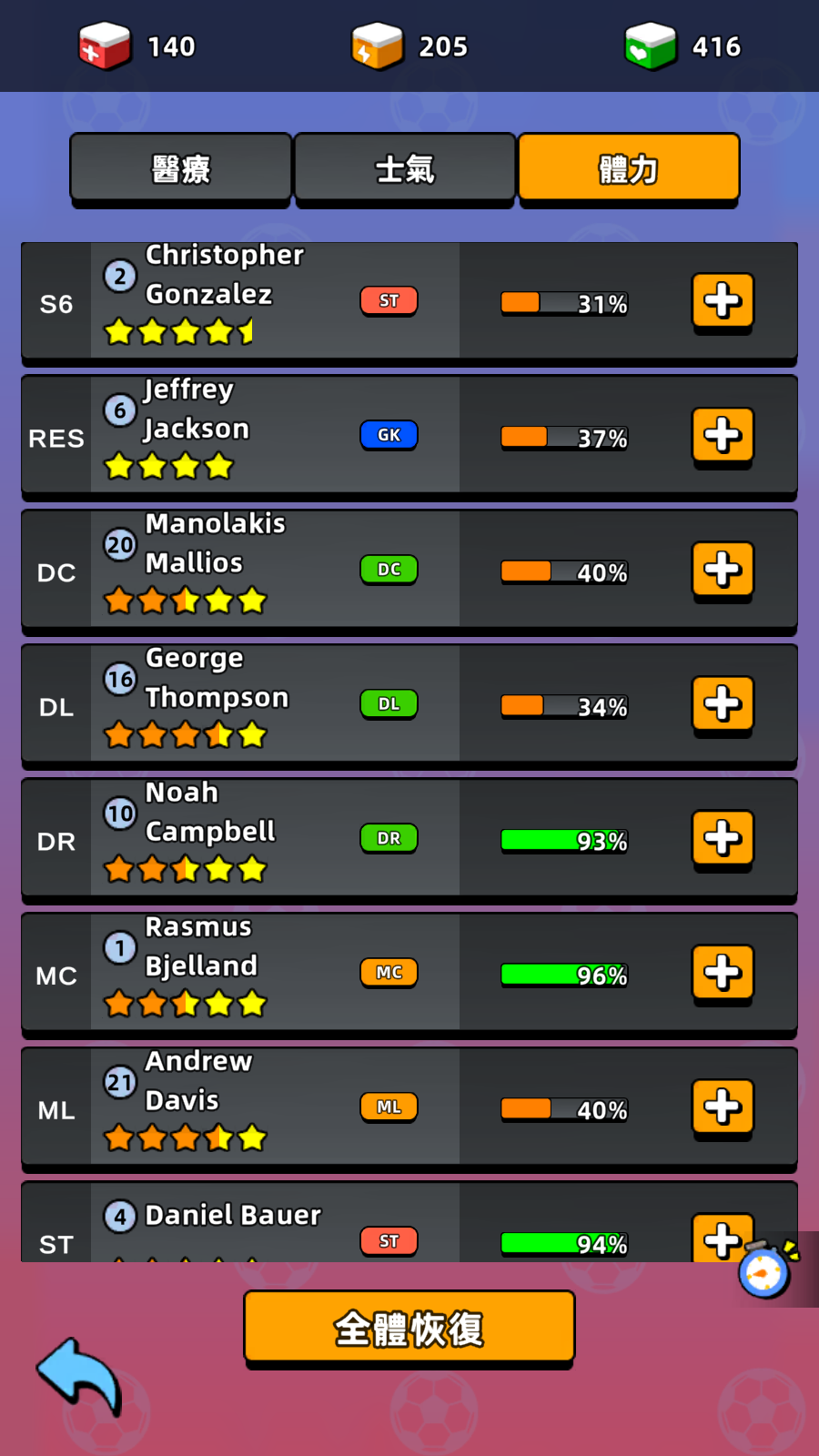Screen dimensions: 819x1456
Task: Add stamina to Manolakis Mallios
Action: [x=723, y=570]
